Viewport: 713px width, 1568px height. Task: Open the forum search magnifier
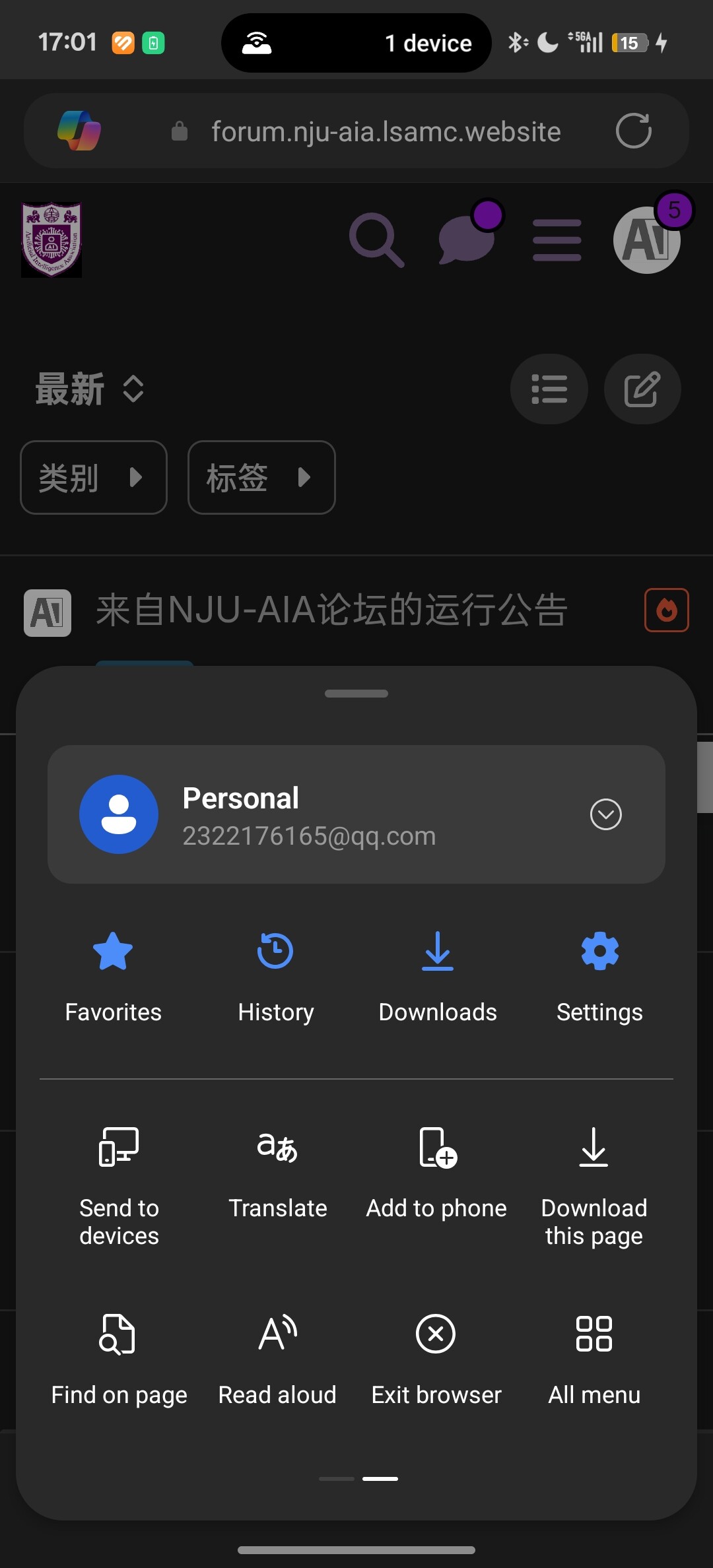point(376,240)
